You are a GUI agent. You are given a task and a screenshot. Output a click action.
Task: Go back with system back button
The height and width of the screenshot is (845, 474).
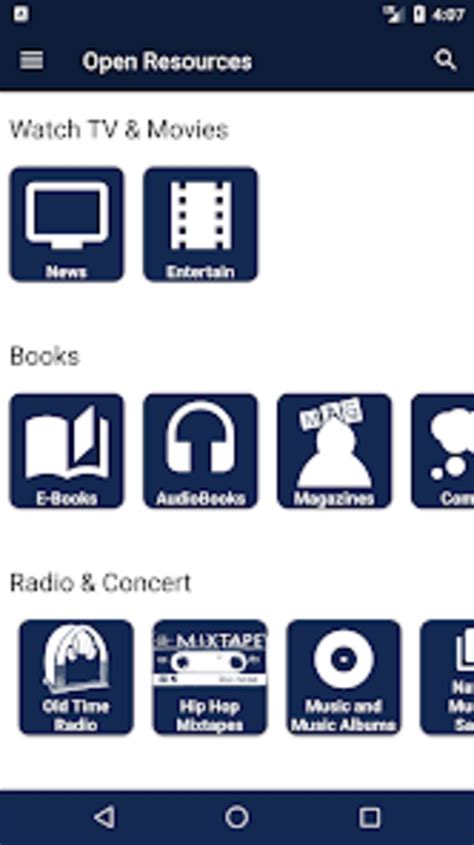pyautogui.click(x=105, y=818)
